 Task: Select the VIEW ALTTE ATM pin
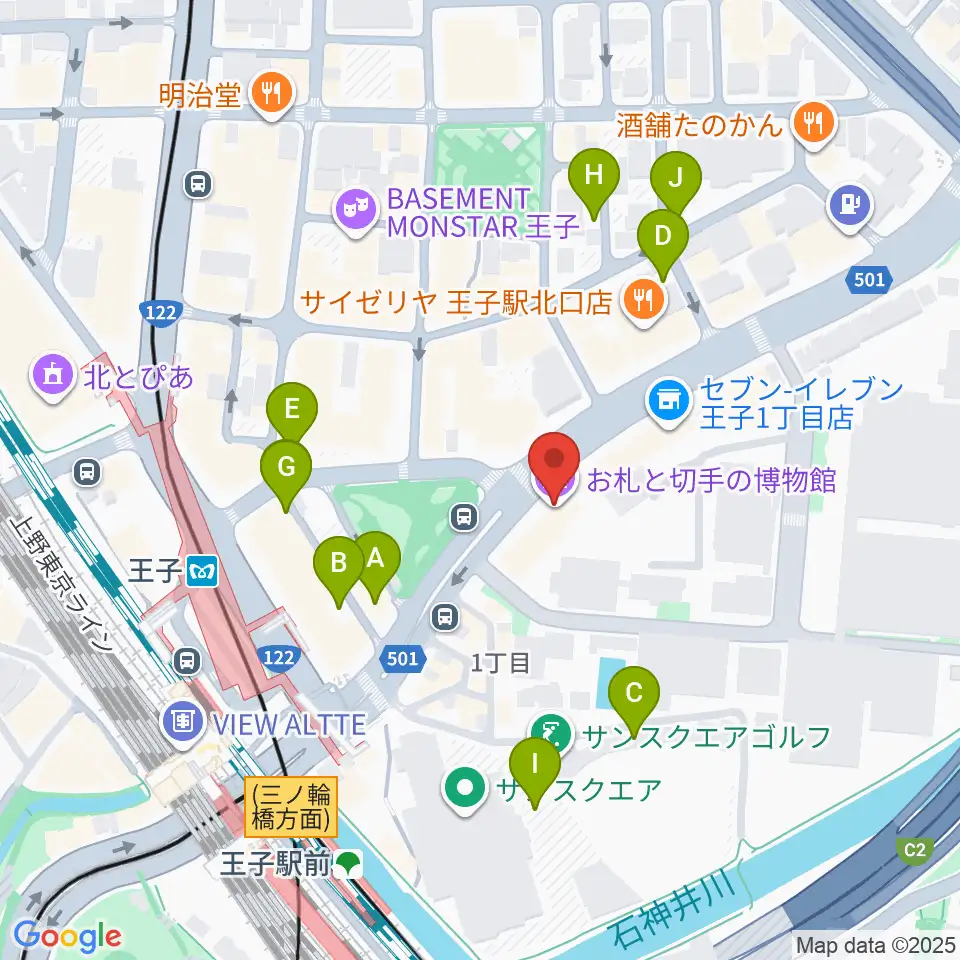pos(183,724)
